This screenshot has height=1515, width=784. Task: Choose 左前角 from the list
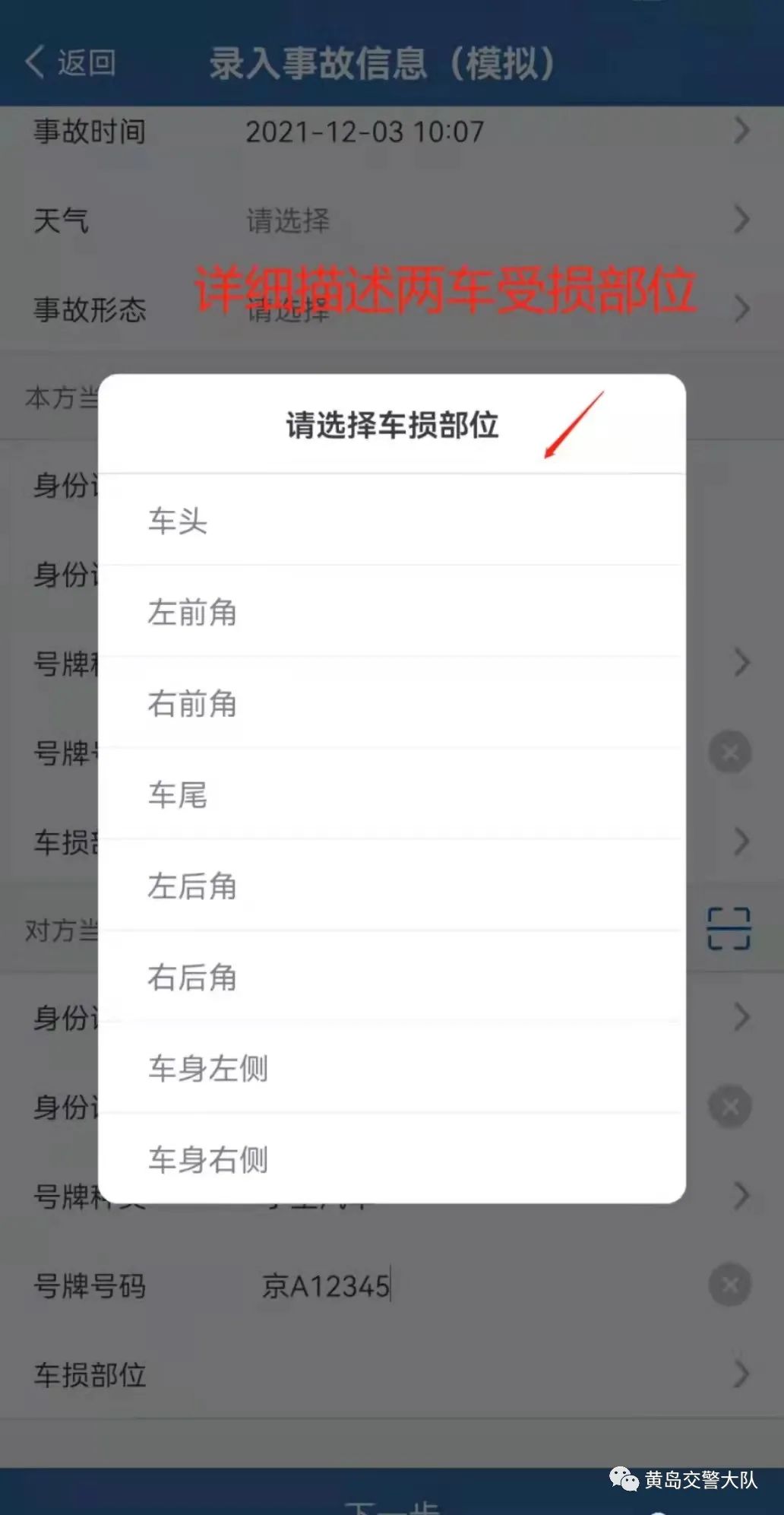(x=392, y=612)
